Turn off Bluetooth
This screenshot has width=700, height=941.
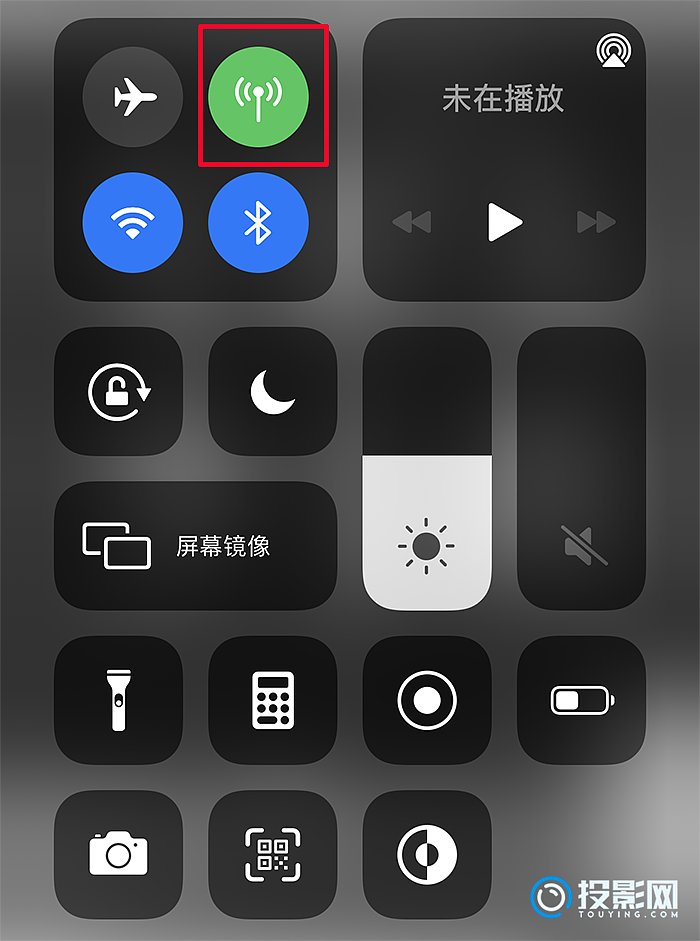pos(259,223)
